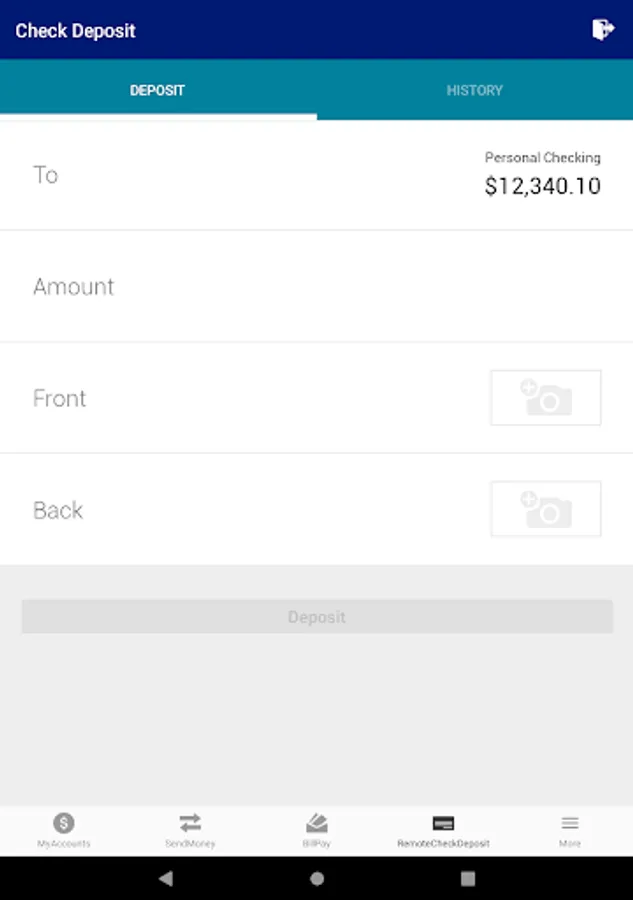
Task: Open My Accounts in bottom navigation
Action: tap(64, 831)
